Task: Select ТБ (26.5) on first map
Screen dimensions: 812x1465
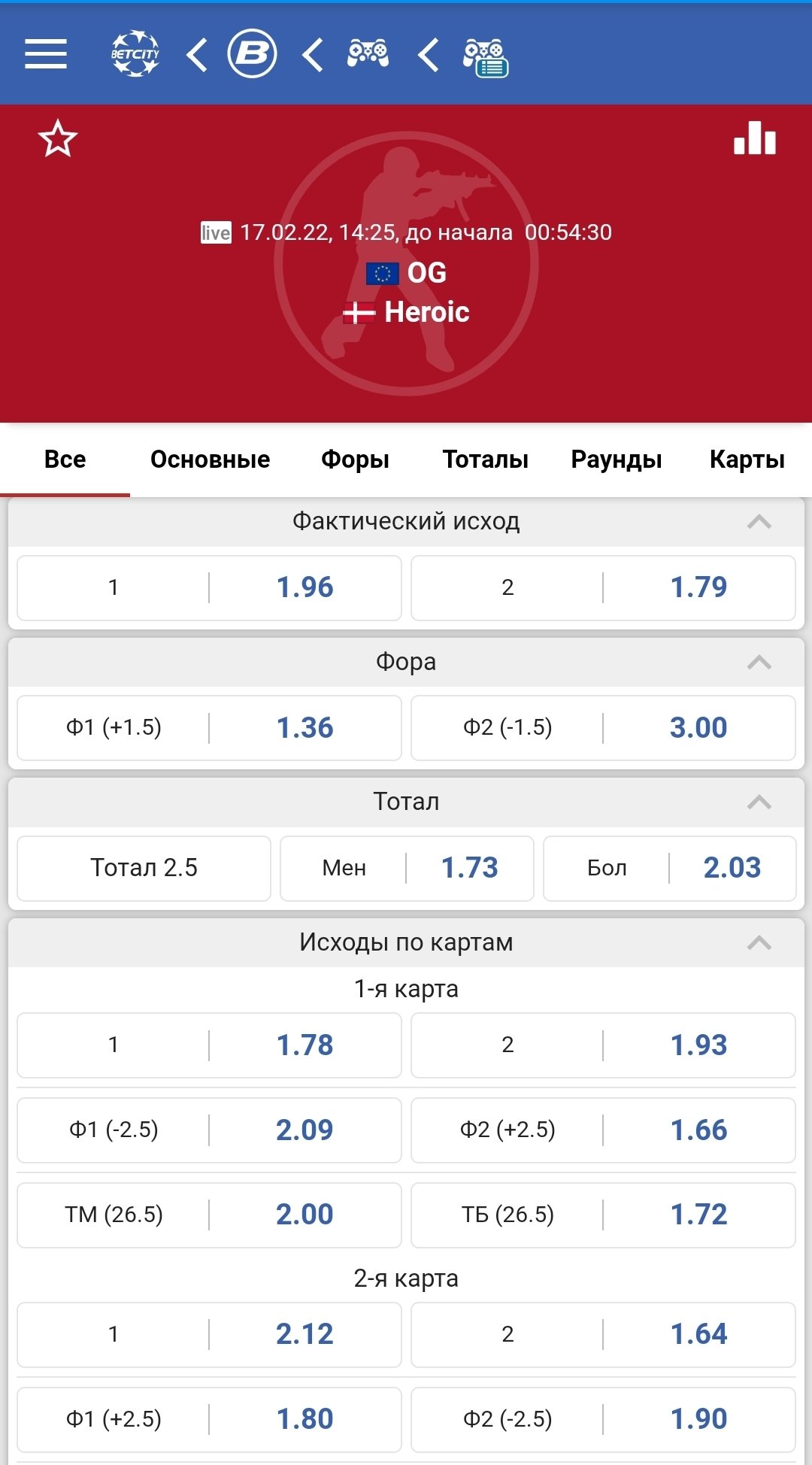Action: click(603, 1215)
